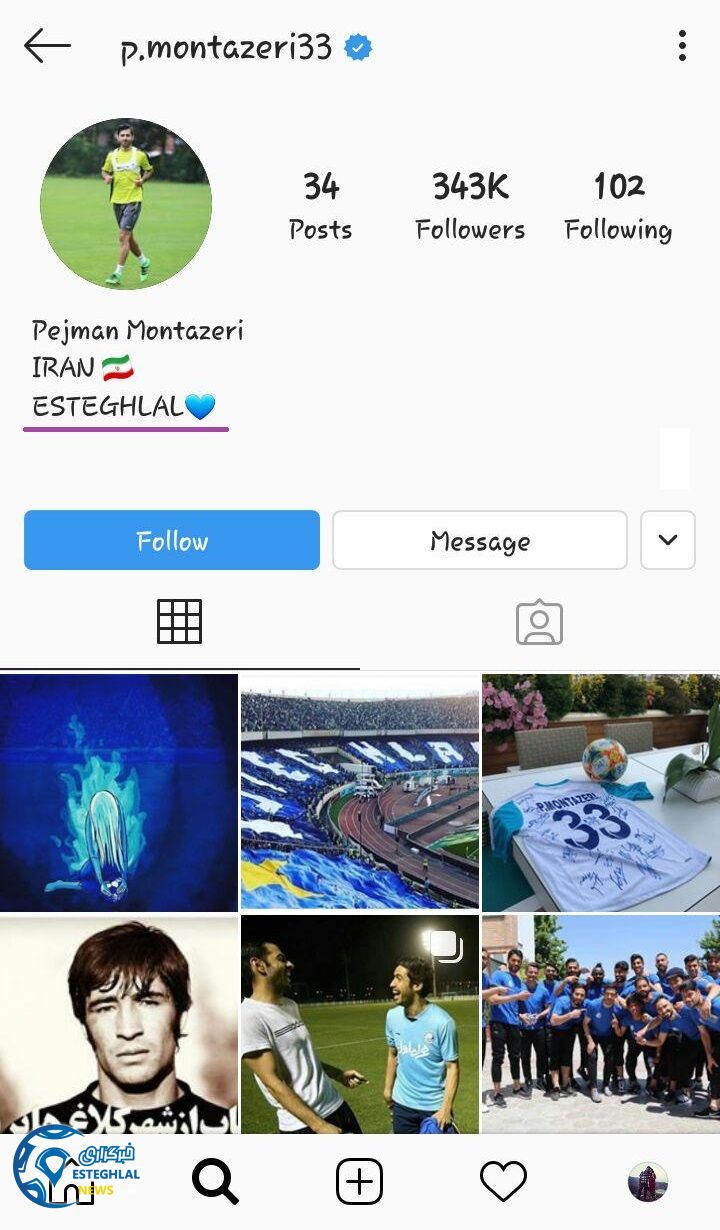Go back using the arrow
720x1230 pixels.
click(x=47, y=46)
